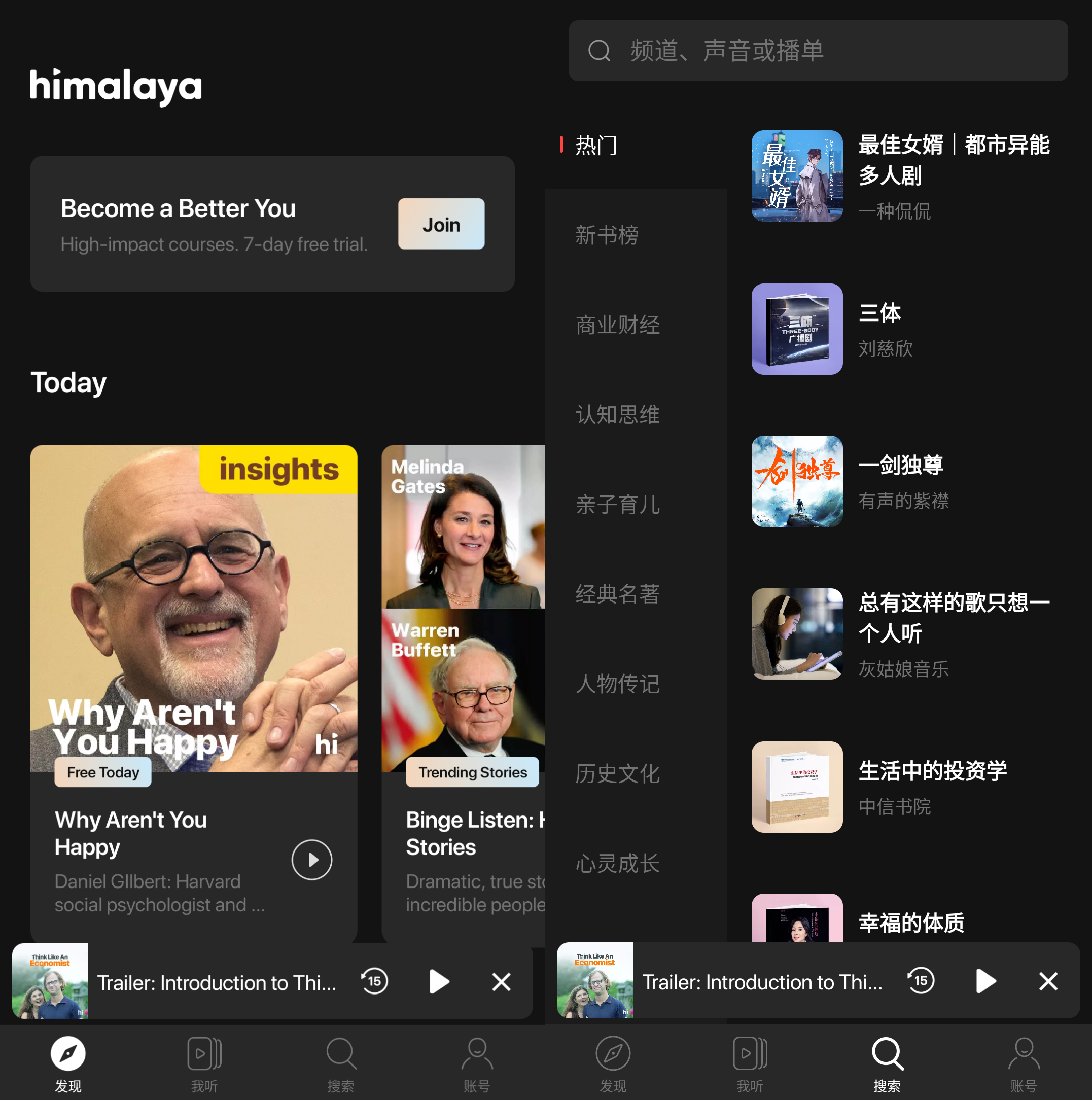Select the 热门 category

point(596,145)
